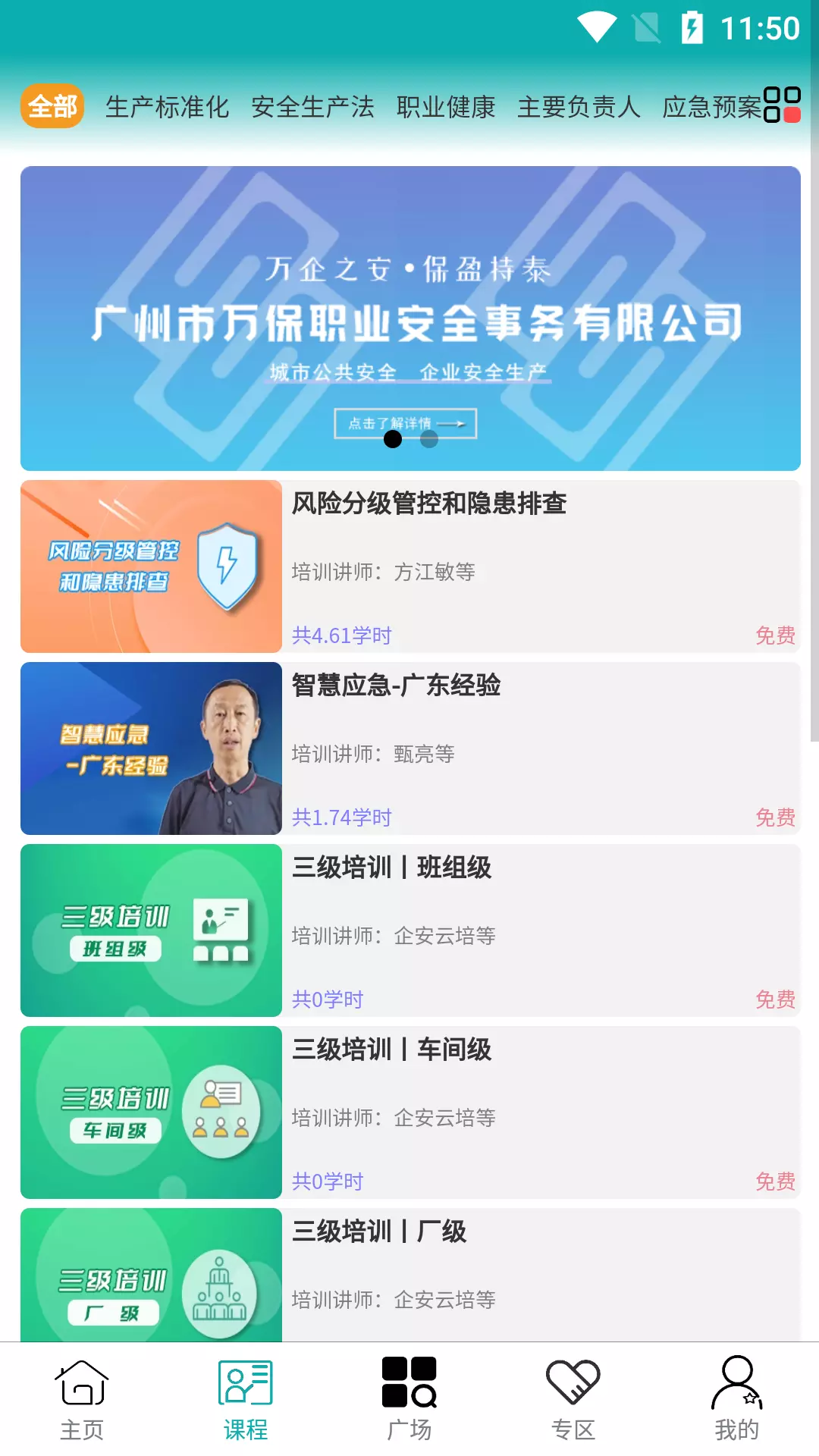The width and height of the screenshot is (819, 1456).
Task: Select the 职业健康 category
Action: 446,107
